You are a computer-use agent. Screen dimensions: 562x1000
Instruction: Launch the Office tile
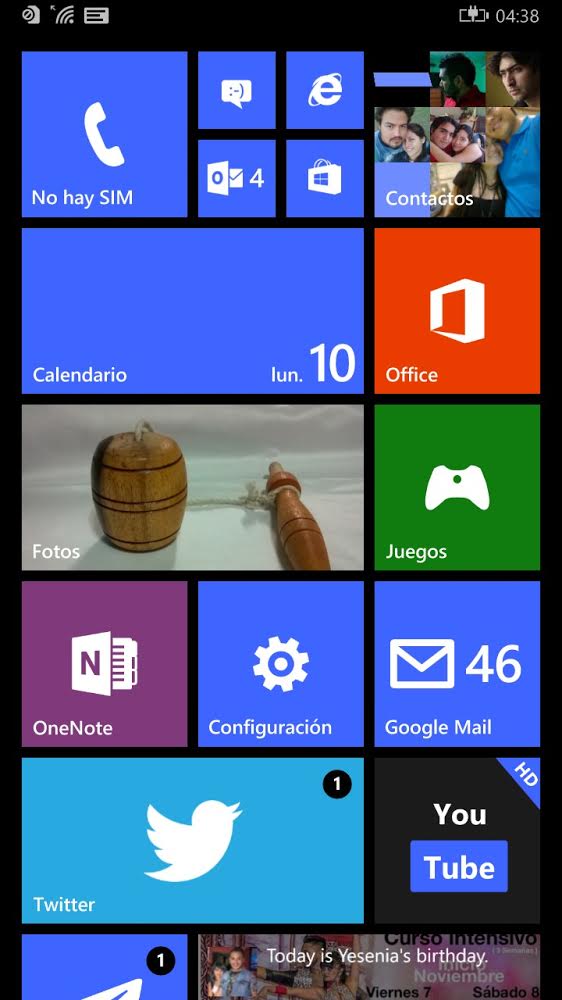click(x=457, y=311)
